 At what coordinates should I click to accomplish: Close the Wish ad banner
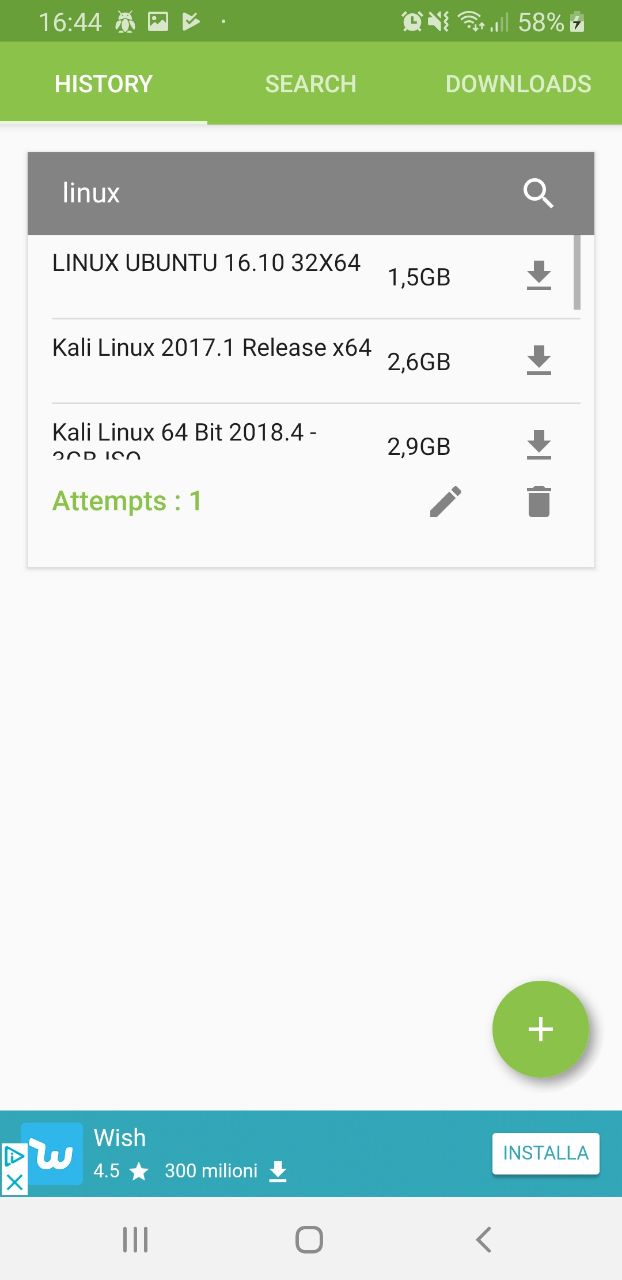pos(14,1182)
